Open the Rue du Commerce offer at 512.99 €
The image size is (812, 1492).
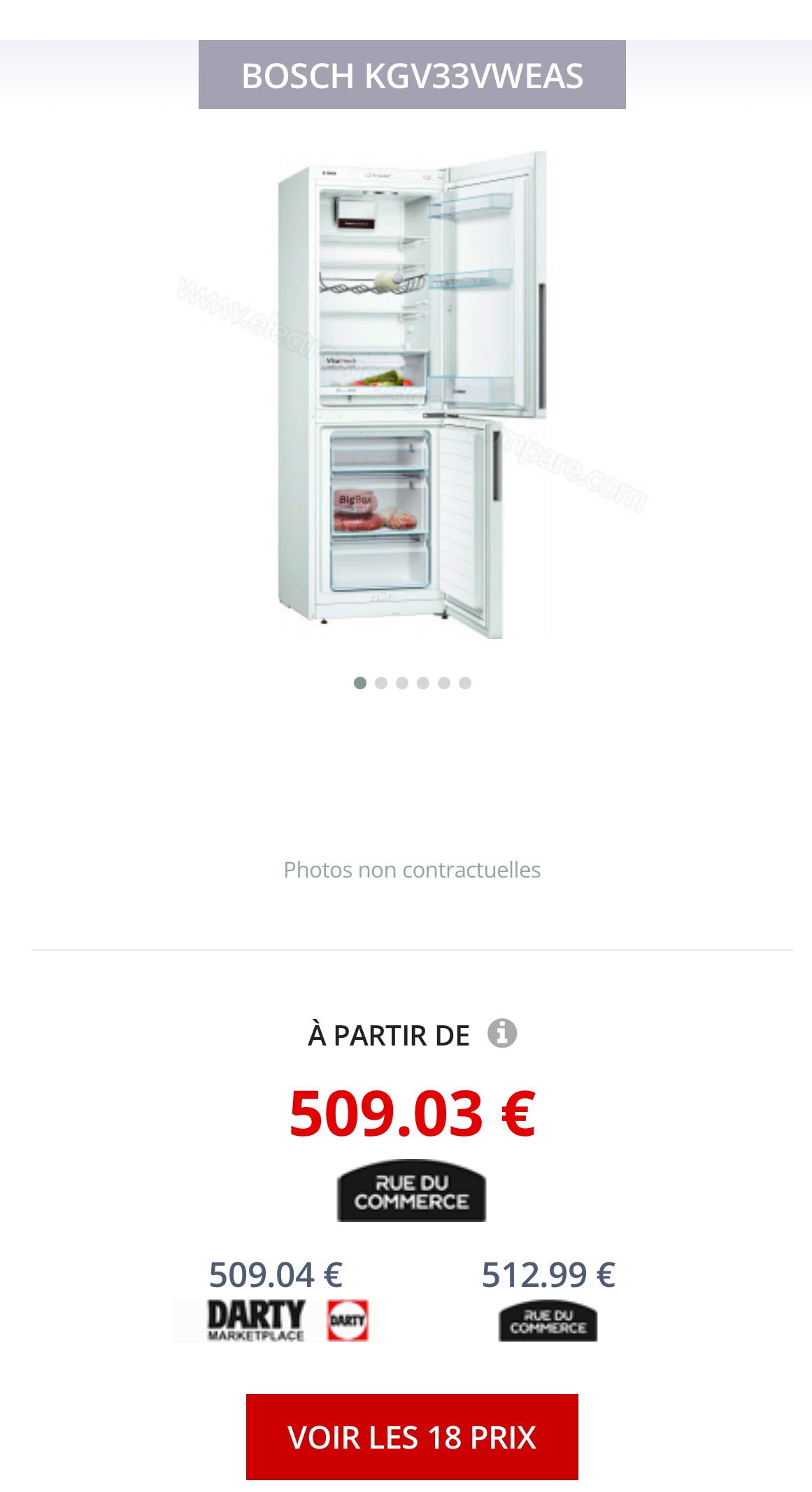(x=548, y=1320)
